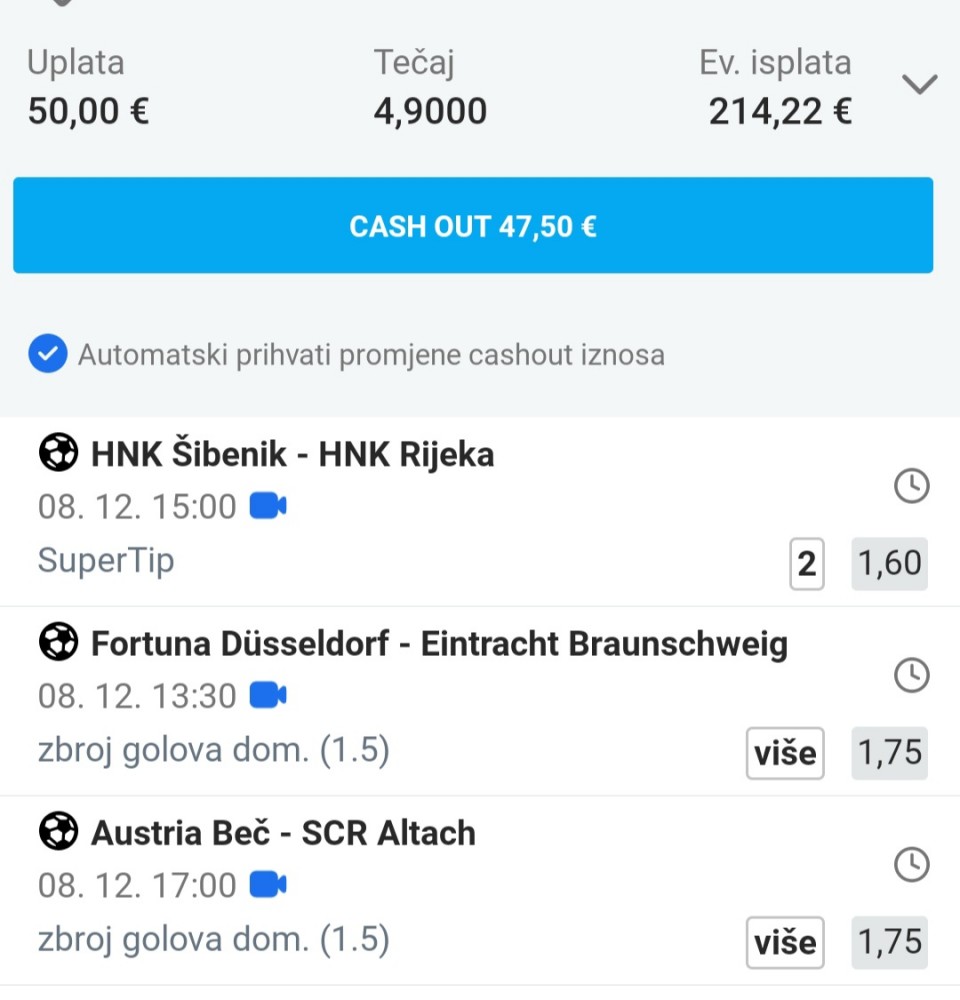Open Fortuna Düsseldorf - Eintracht Braunschweig match
This screenshot has width=960, height=1000.
point(438,644)
